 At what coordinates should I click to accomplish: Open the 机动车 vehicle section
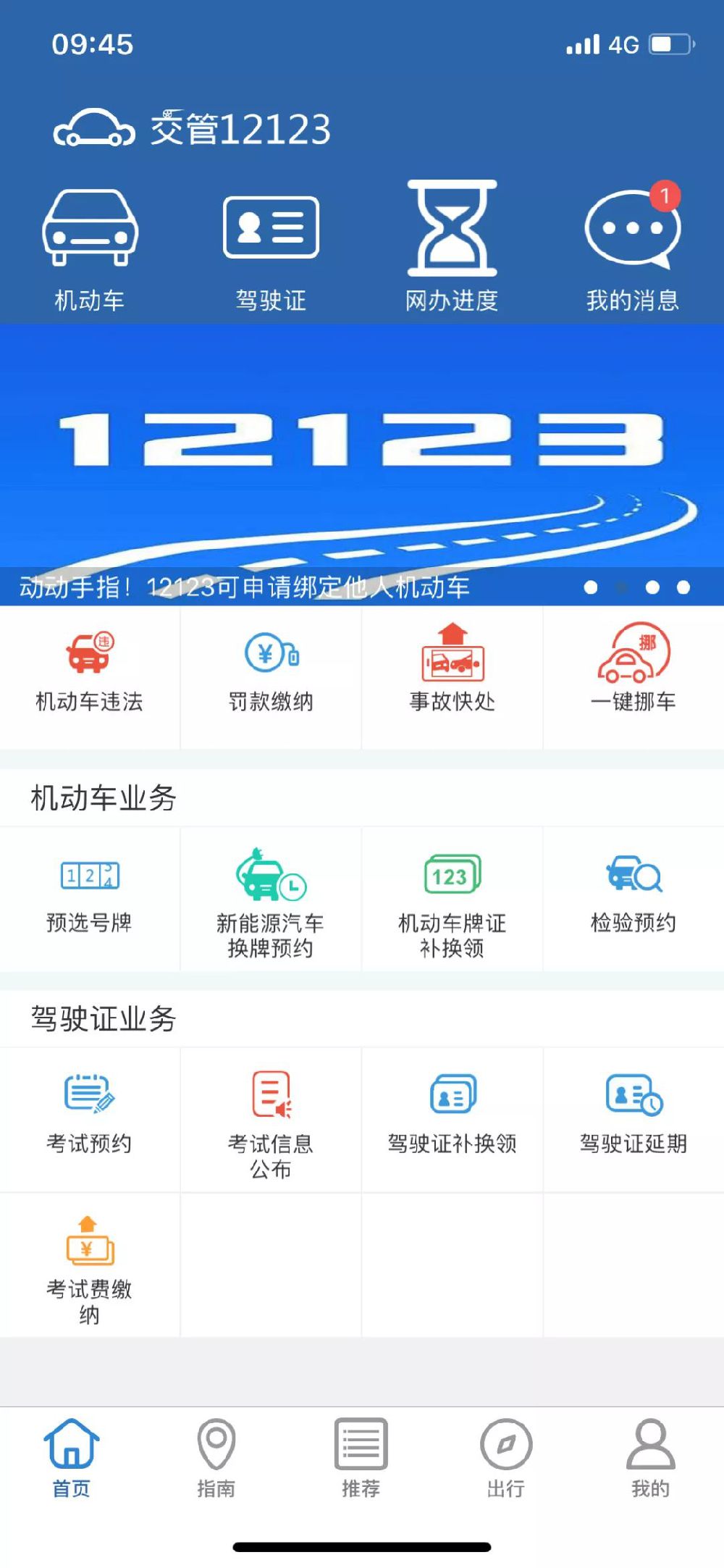pos(90,248)
